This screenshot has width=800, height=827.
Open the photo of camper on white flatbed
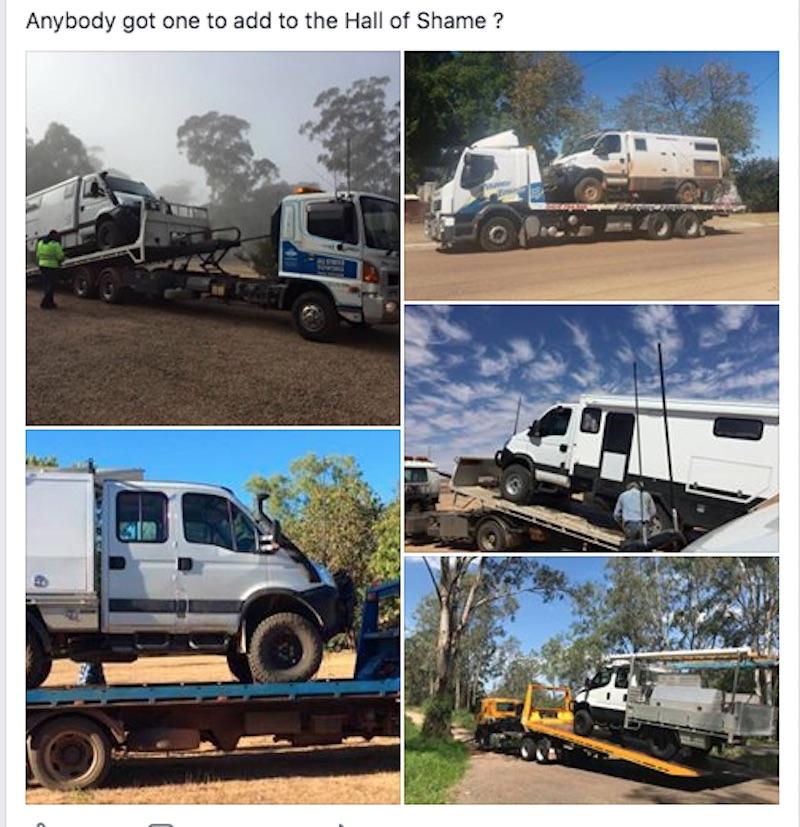tap(591, 175)
